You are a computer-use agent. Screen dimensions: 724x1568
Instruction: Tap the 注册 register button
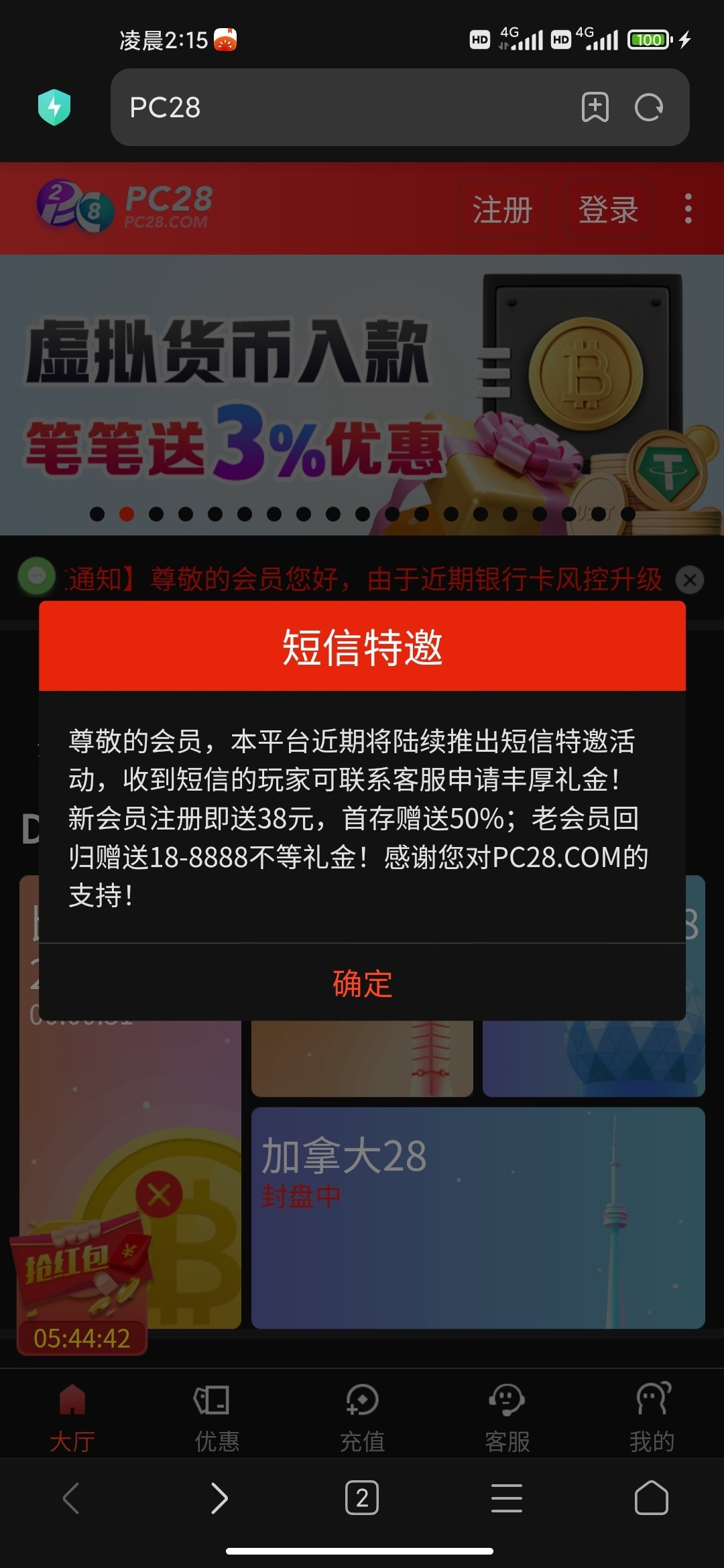pos(502,210)
